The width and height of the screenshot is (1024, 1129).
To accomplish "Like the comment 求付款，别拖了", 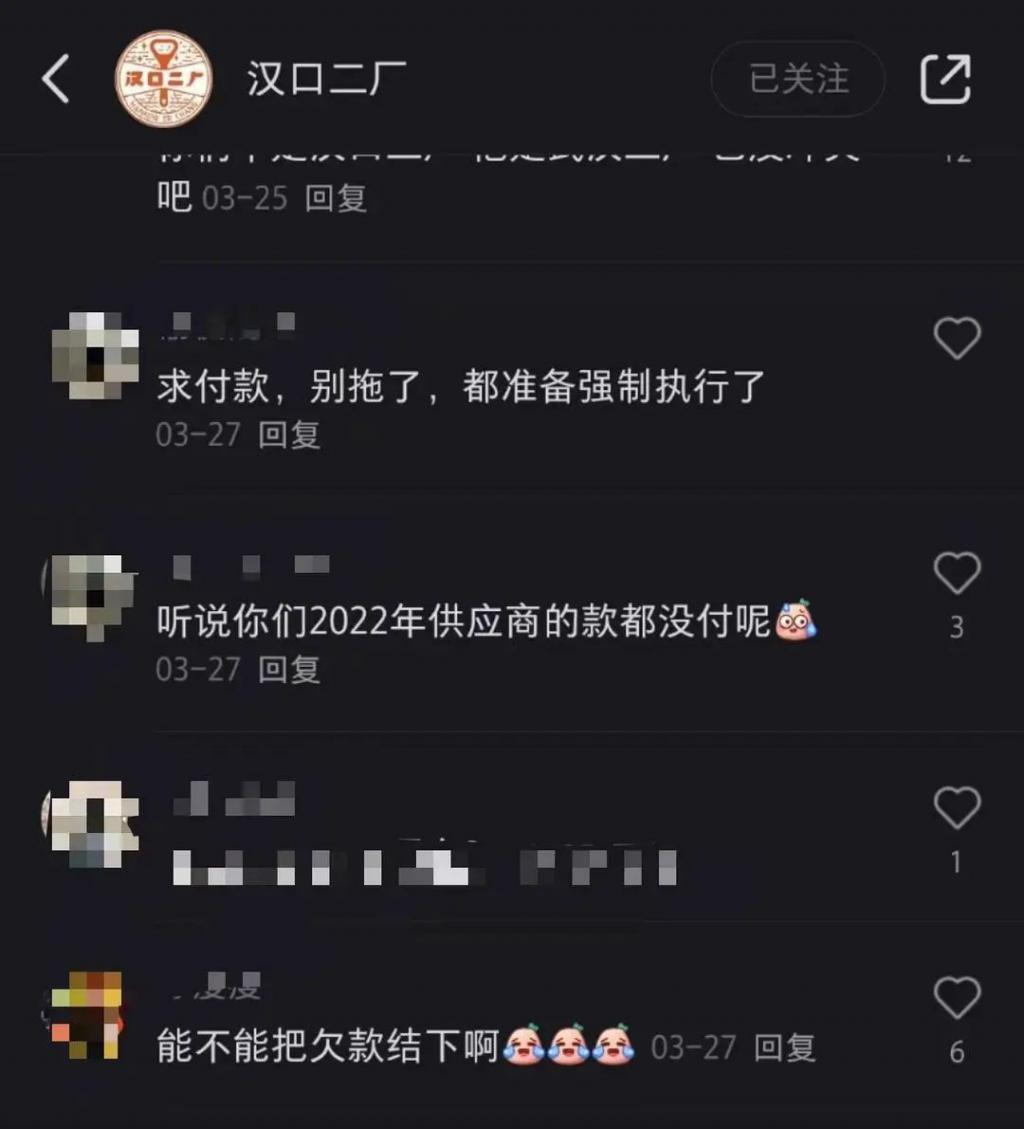I will 956,339.
